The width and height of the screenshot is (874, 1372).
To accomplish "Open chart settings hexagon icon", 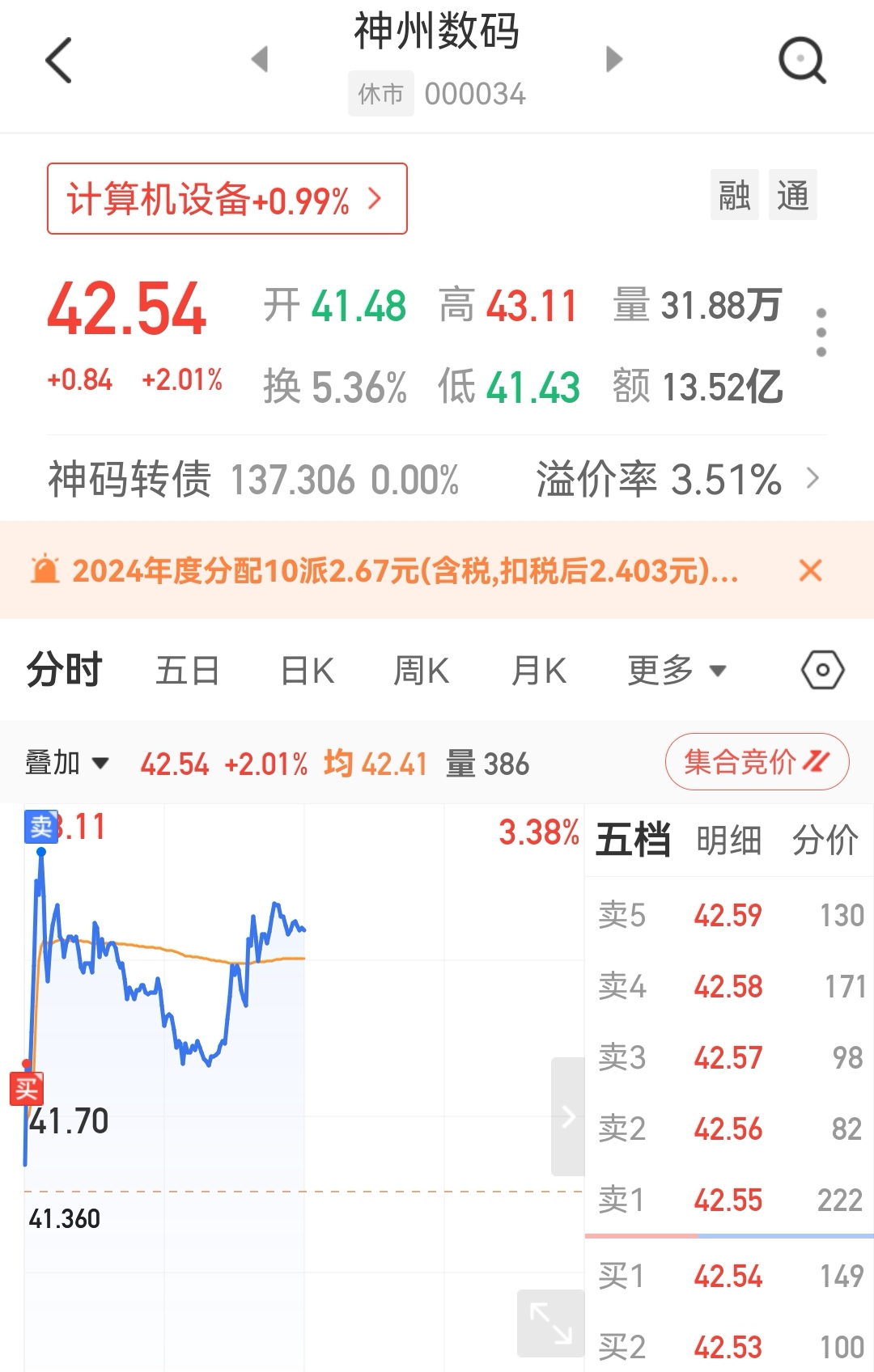I will (822, 671).
